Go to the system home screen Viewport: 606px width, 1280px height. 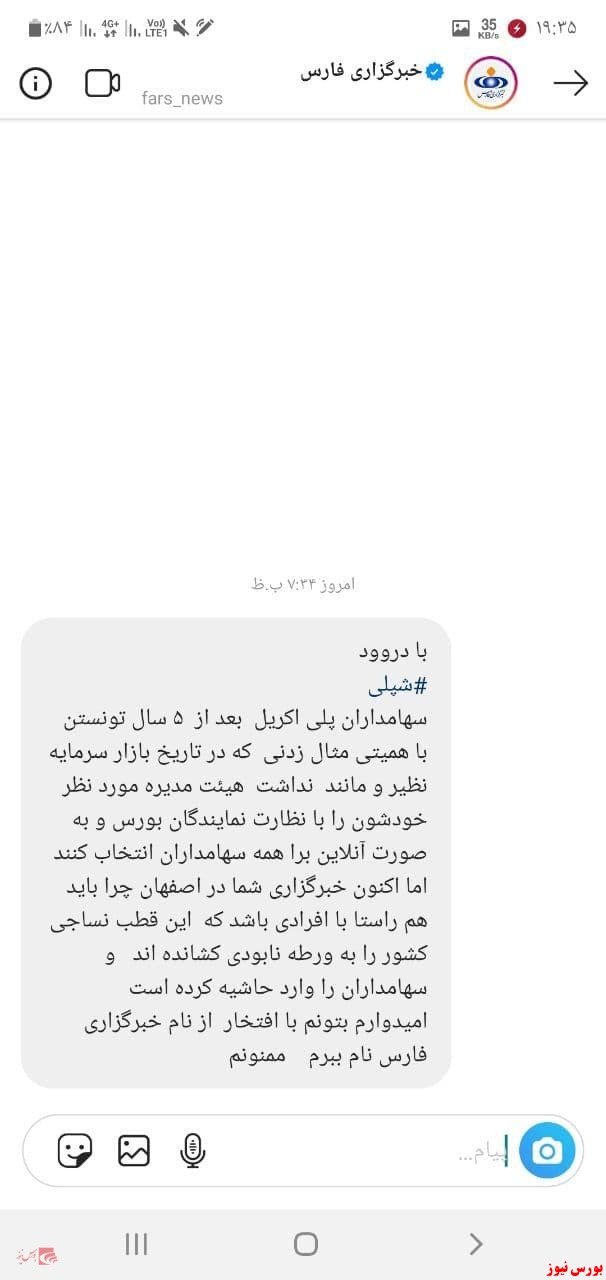(x=305, y=1244)
